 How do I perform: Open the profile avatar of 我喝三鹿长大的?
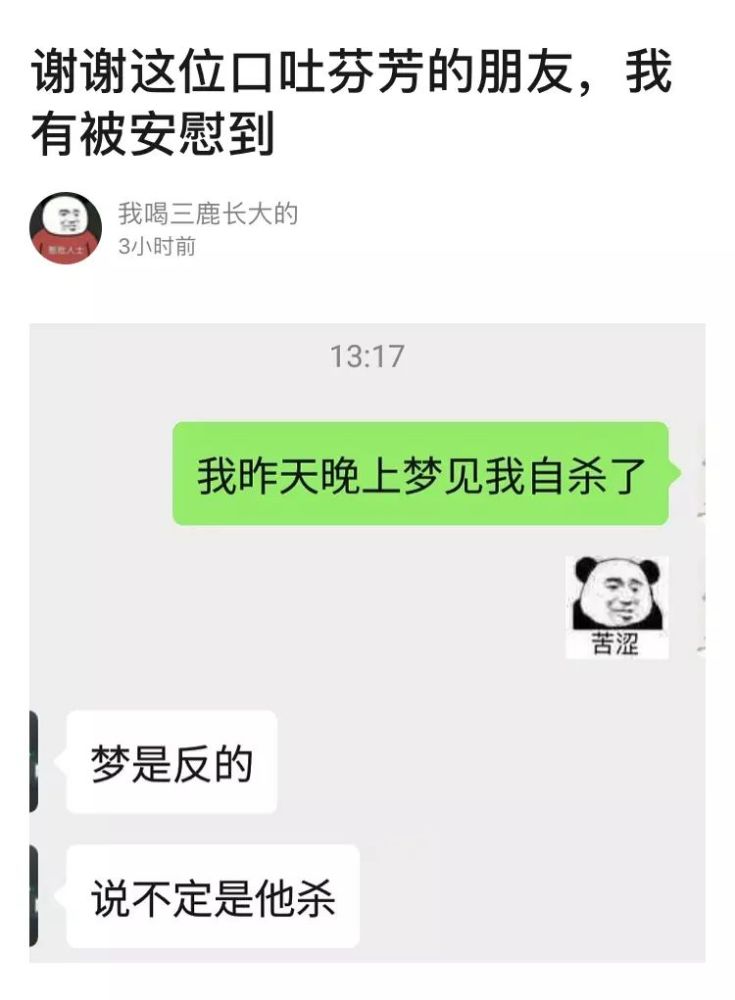pos(65,228)
